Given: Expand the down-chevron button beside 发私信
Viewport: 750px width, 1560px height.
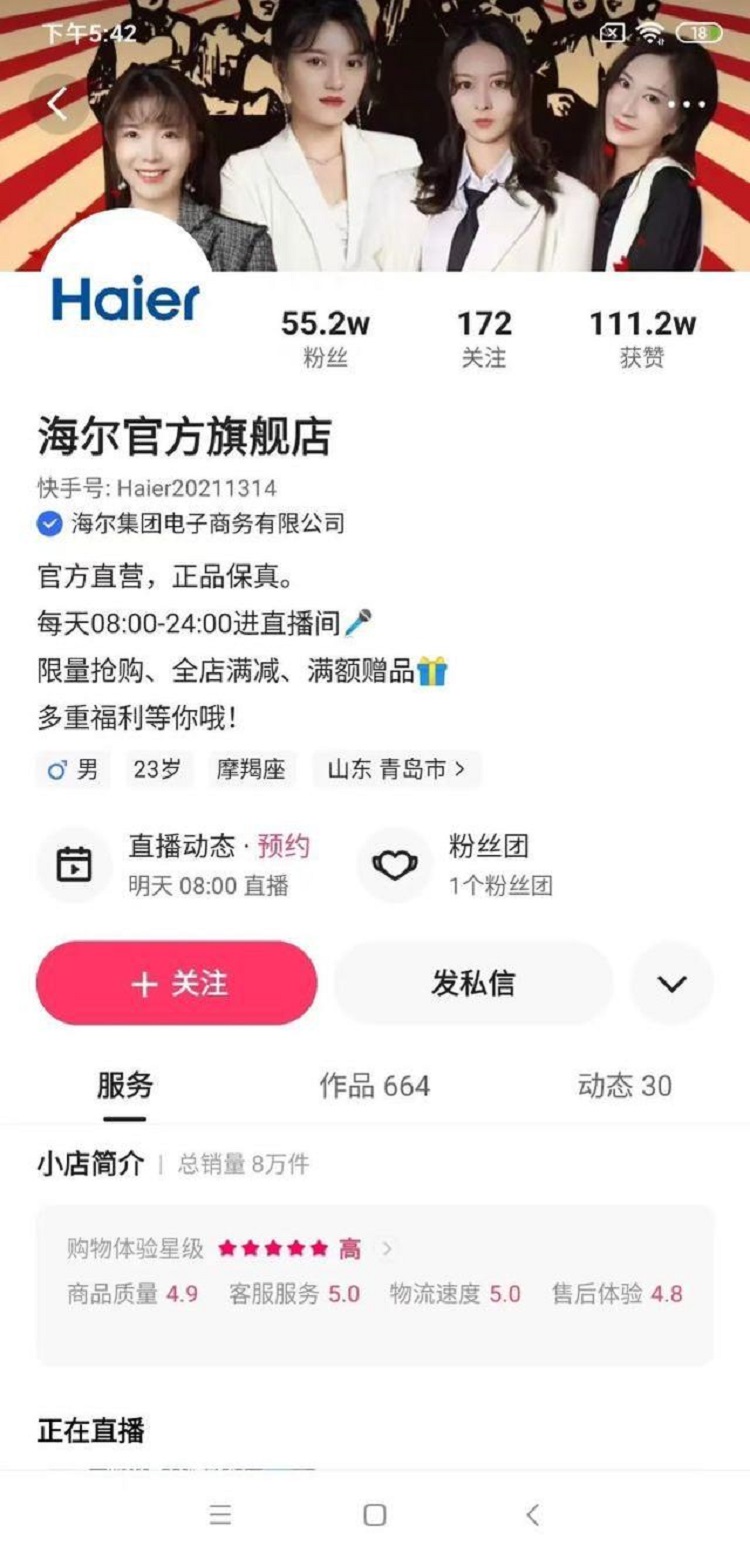Looking at the screenshot, I should (672, 984).
